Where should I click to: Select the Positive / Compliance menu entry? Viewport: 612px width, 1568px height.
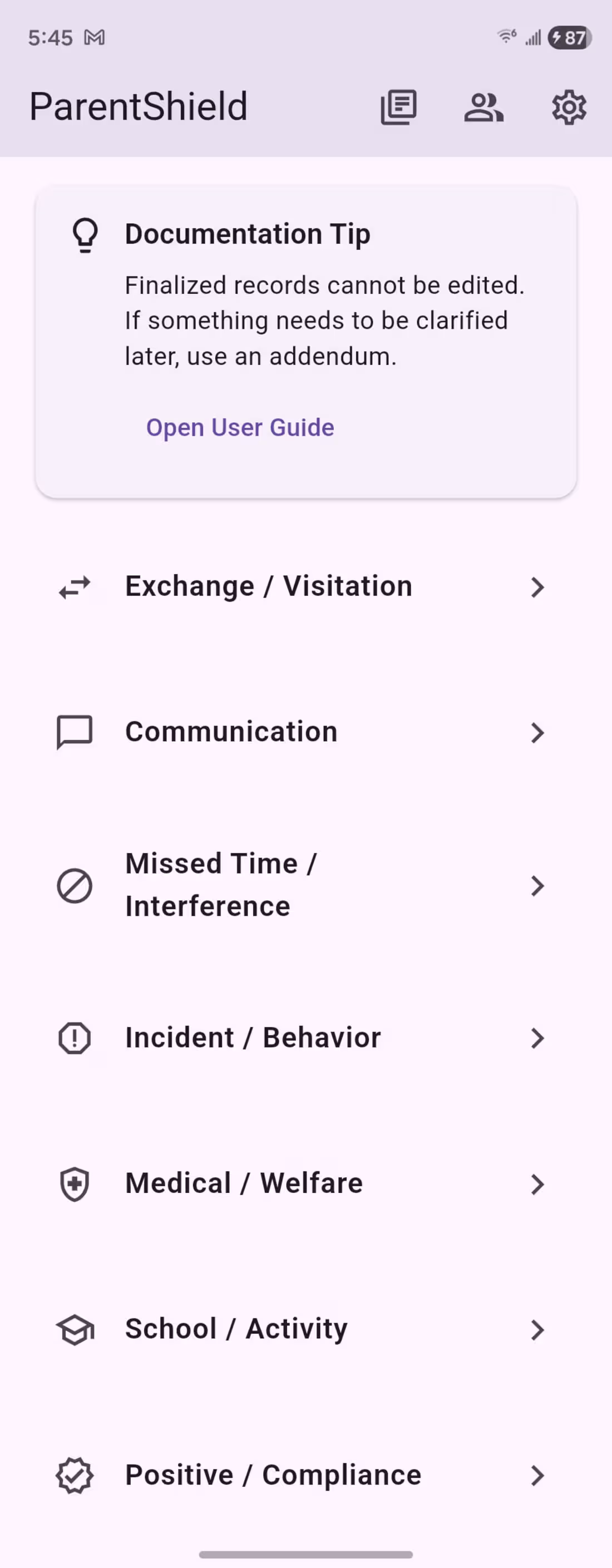click(x=272, y=1475)
